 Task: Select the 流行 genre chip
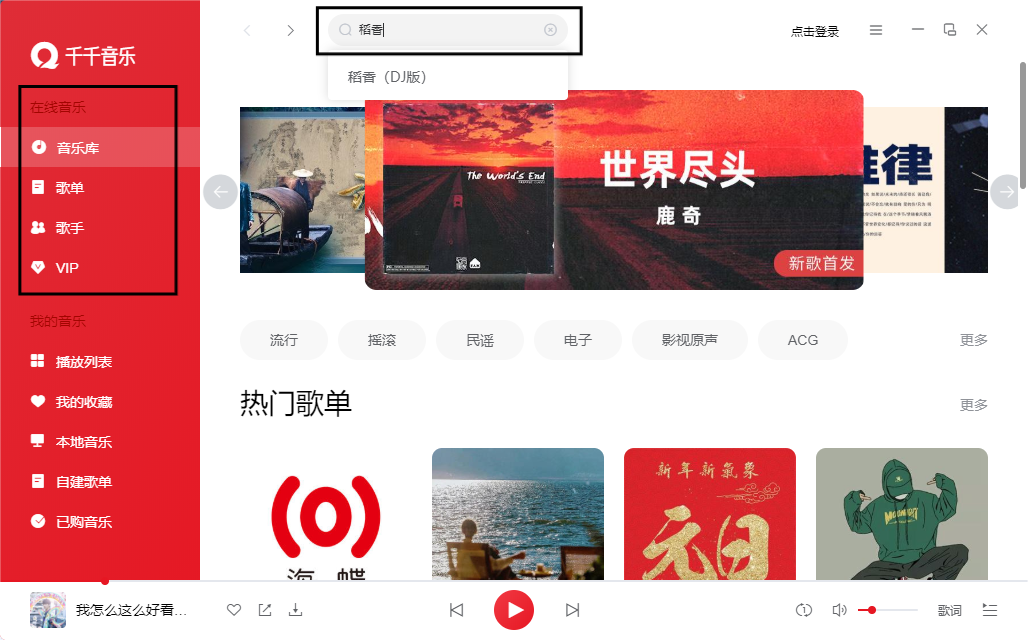click(x=284, y=340)
